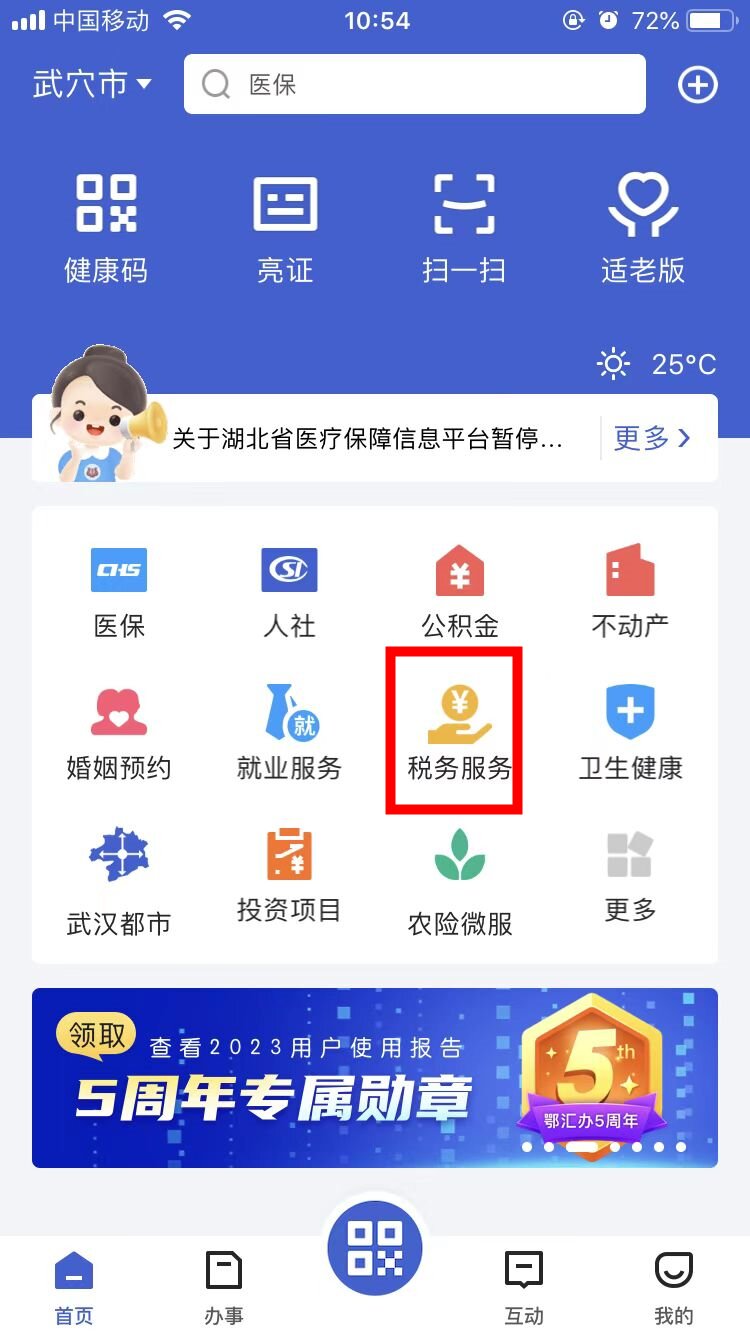The height and width of the screenshot is (1334, 750).
Task: Open 健康码 health code
Action: pos(106,228)
